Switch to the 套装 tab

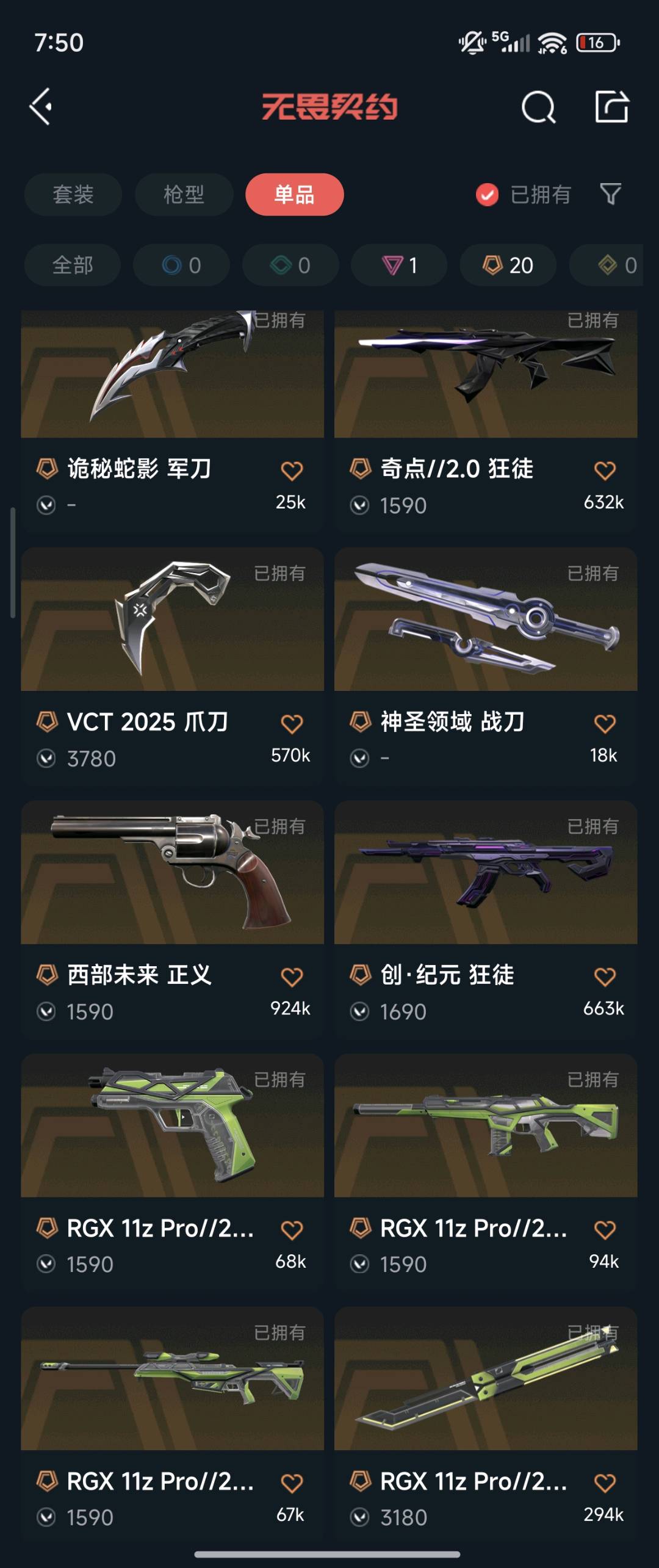click(73, 195)
